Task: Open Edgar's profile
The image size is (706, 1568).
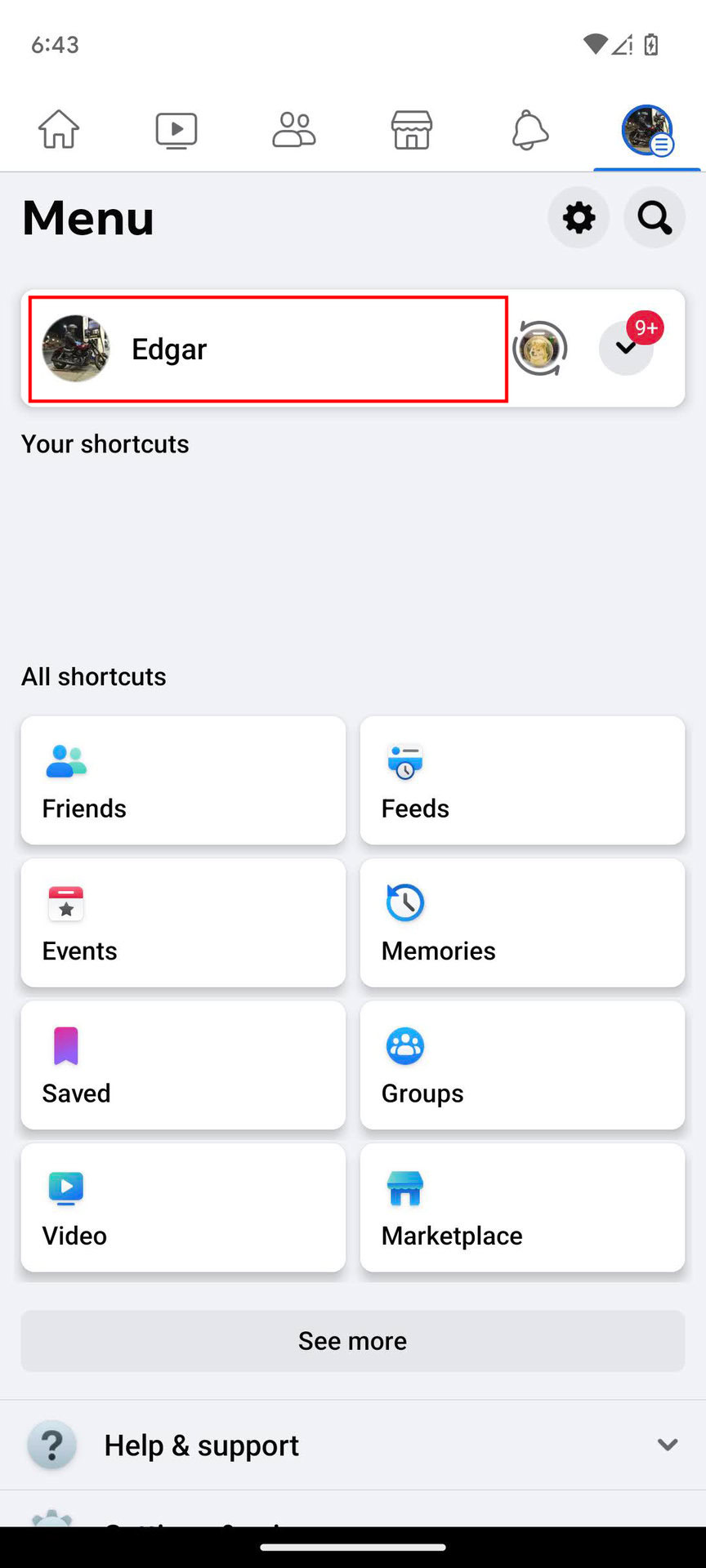Action: point(268,350)
